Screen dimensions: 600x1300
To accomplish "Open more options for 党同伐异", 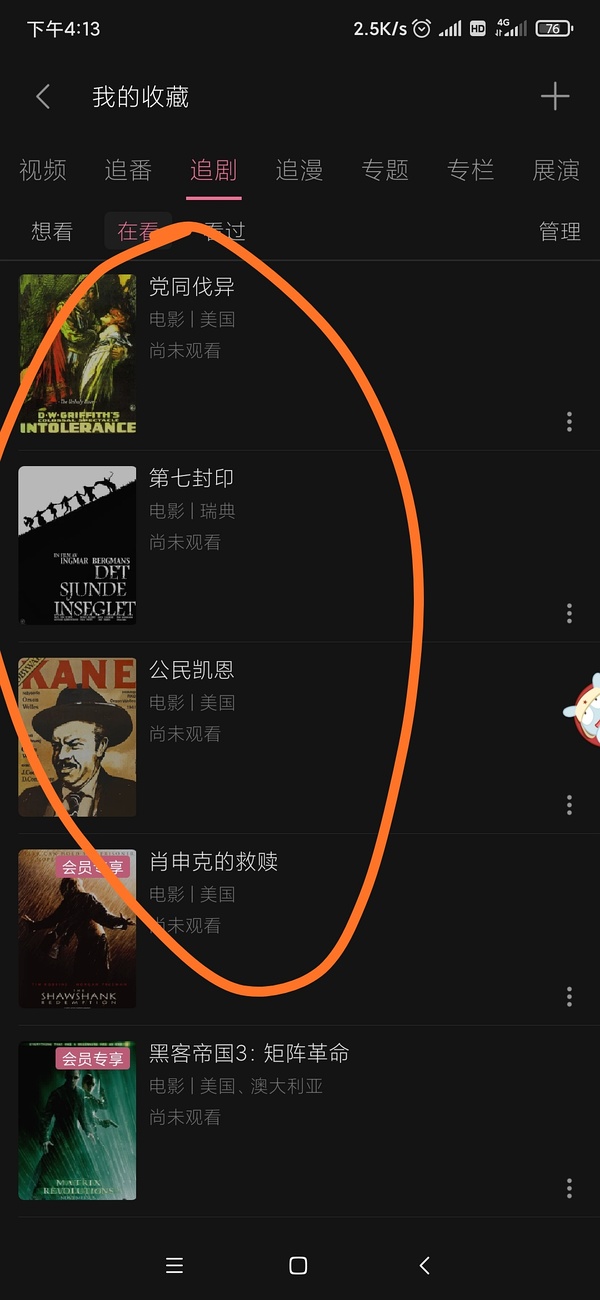I will [x=569, y=422].
